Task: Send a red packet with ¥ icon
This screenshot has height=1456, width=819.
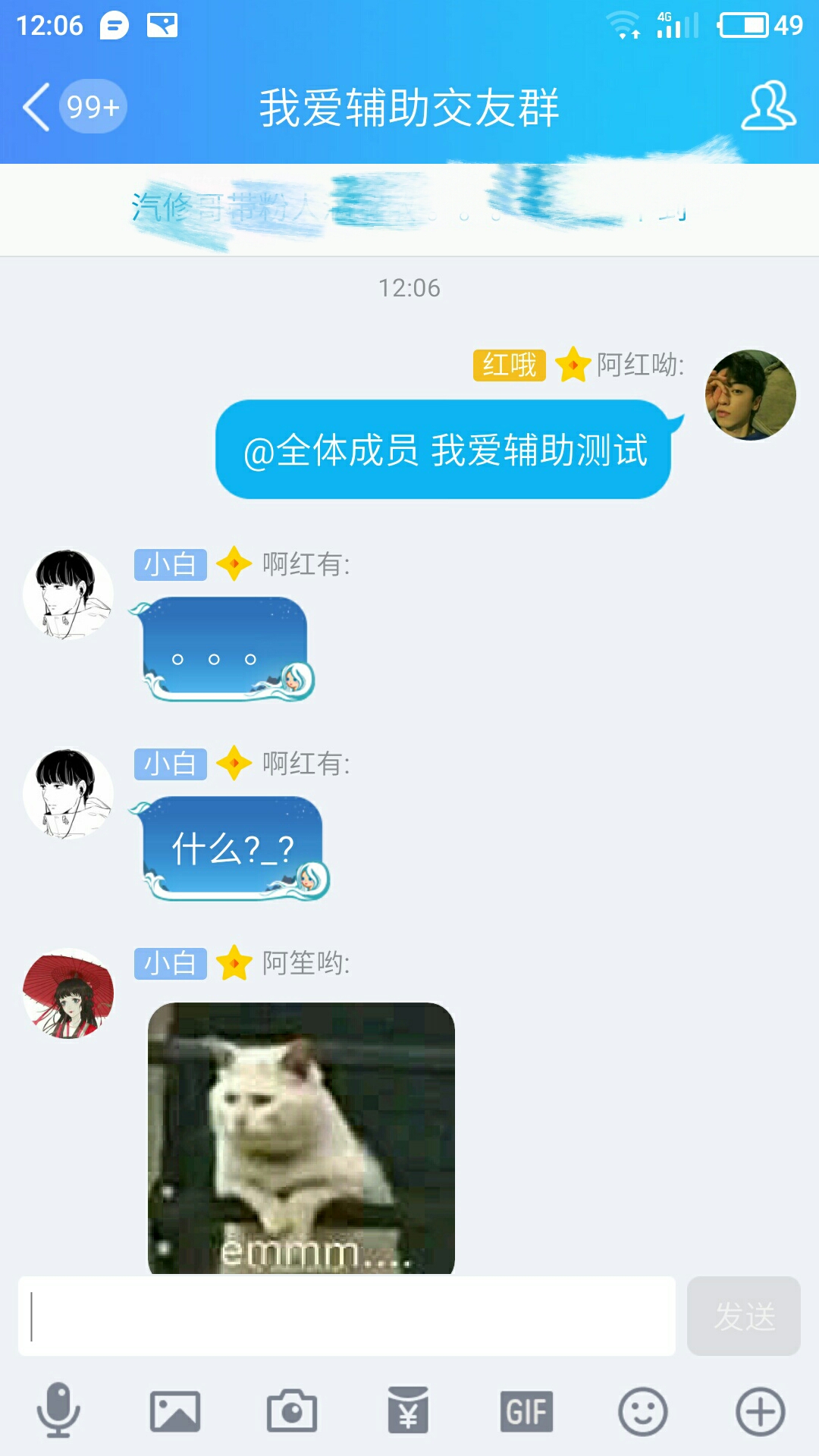Action: (408, 1411)
